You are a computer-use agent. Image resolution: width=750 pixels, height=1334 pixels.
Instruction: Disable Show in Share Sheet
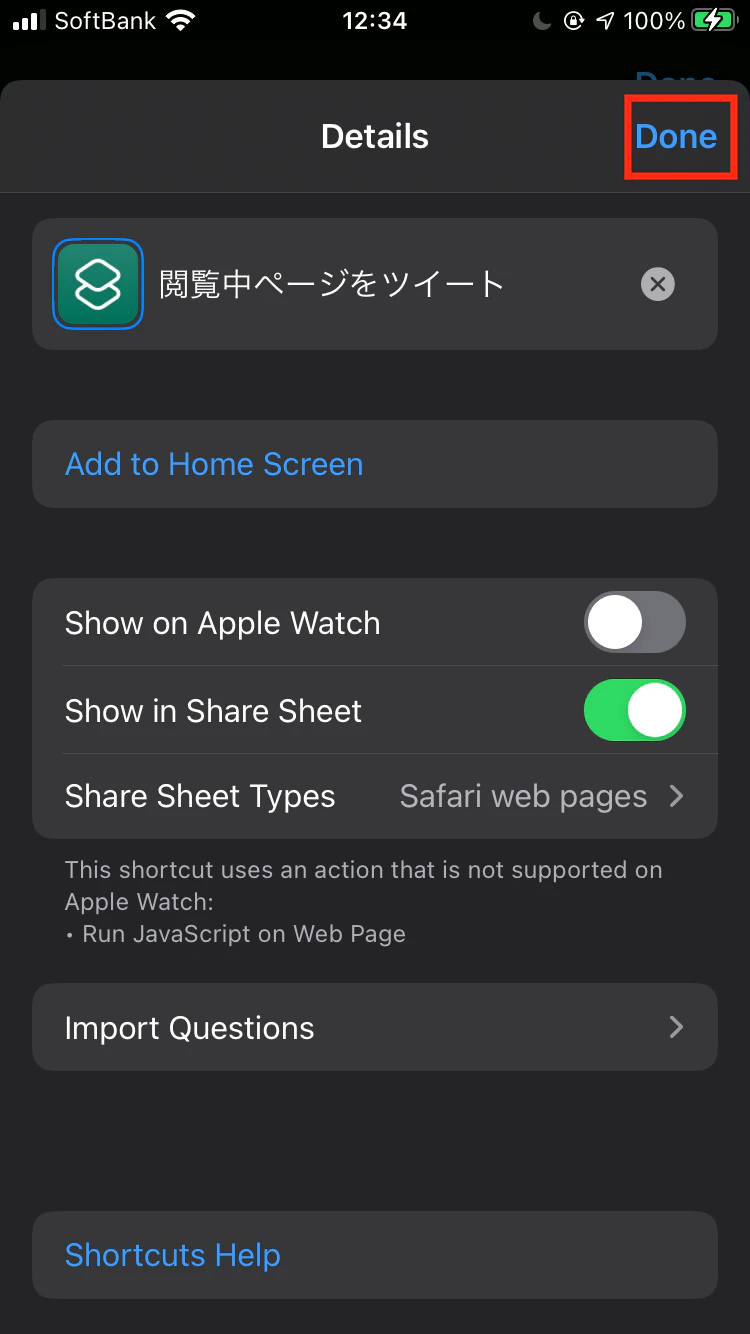coord(635,711)
